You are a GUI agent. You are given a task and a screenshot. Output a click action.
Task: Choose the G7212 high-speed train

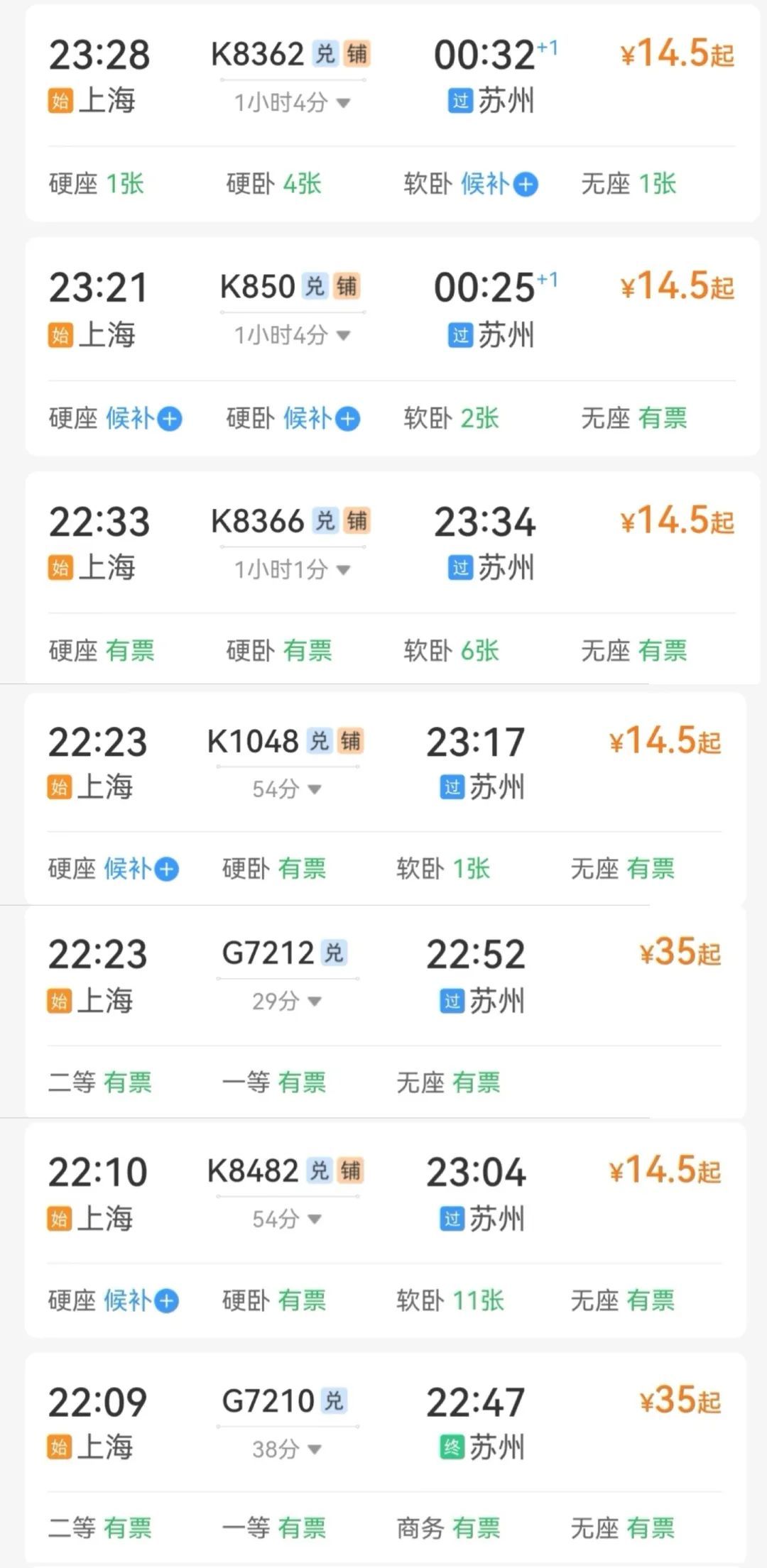click(385, 1011)
